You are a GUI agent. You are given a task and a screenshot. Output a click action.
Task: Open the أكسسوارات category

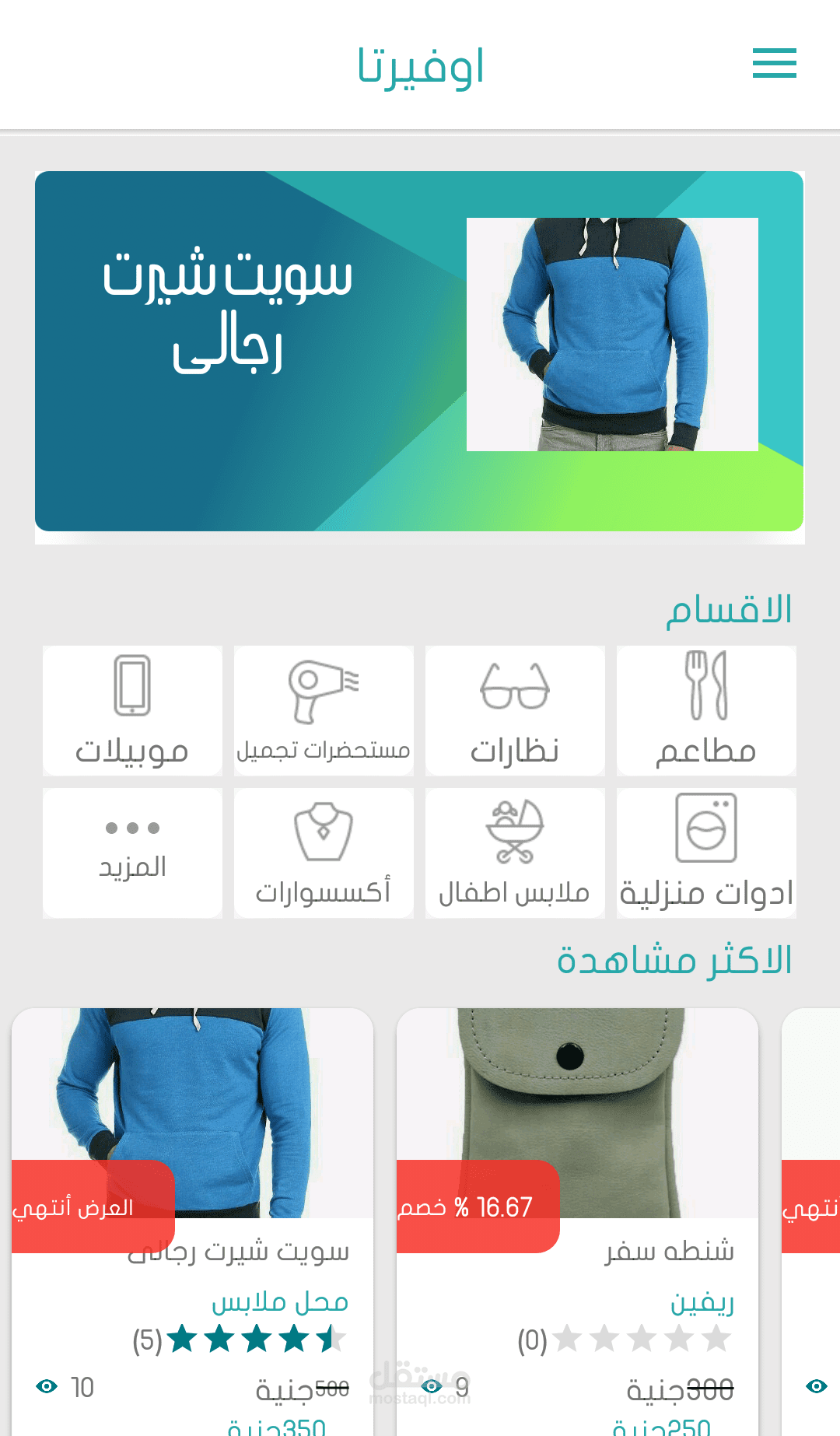point(324,853)
